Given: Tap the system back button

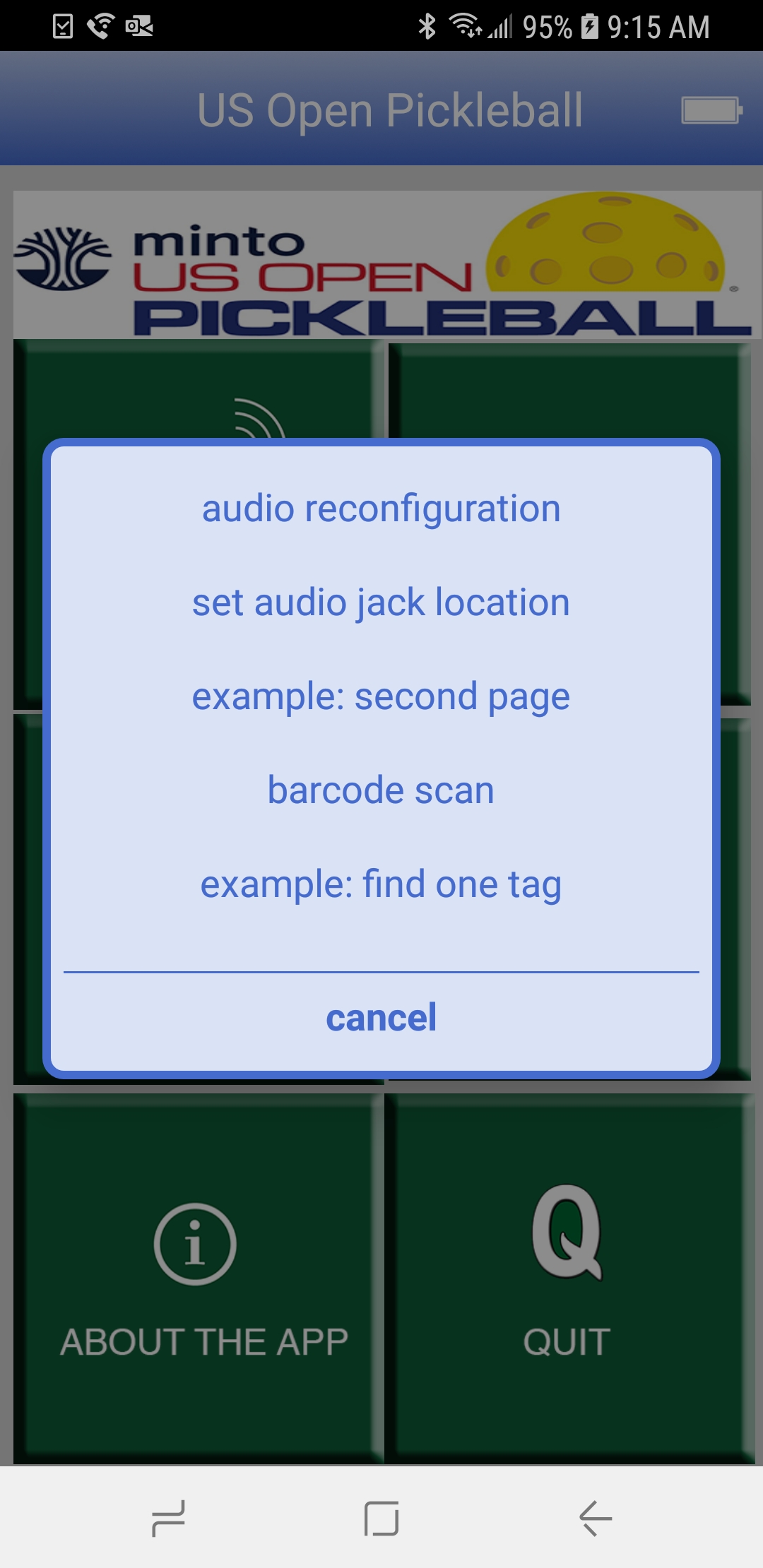Looking at the screenshot, I should point(595,1518).
